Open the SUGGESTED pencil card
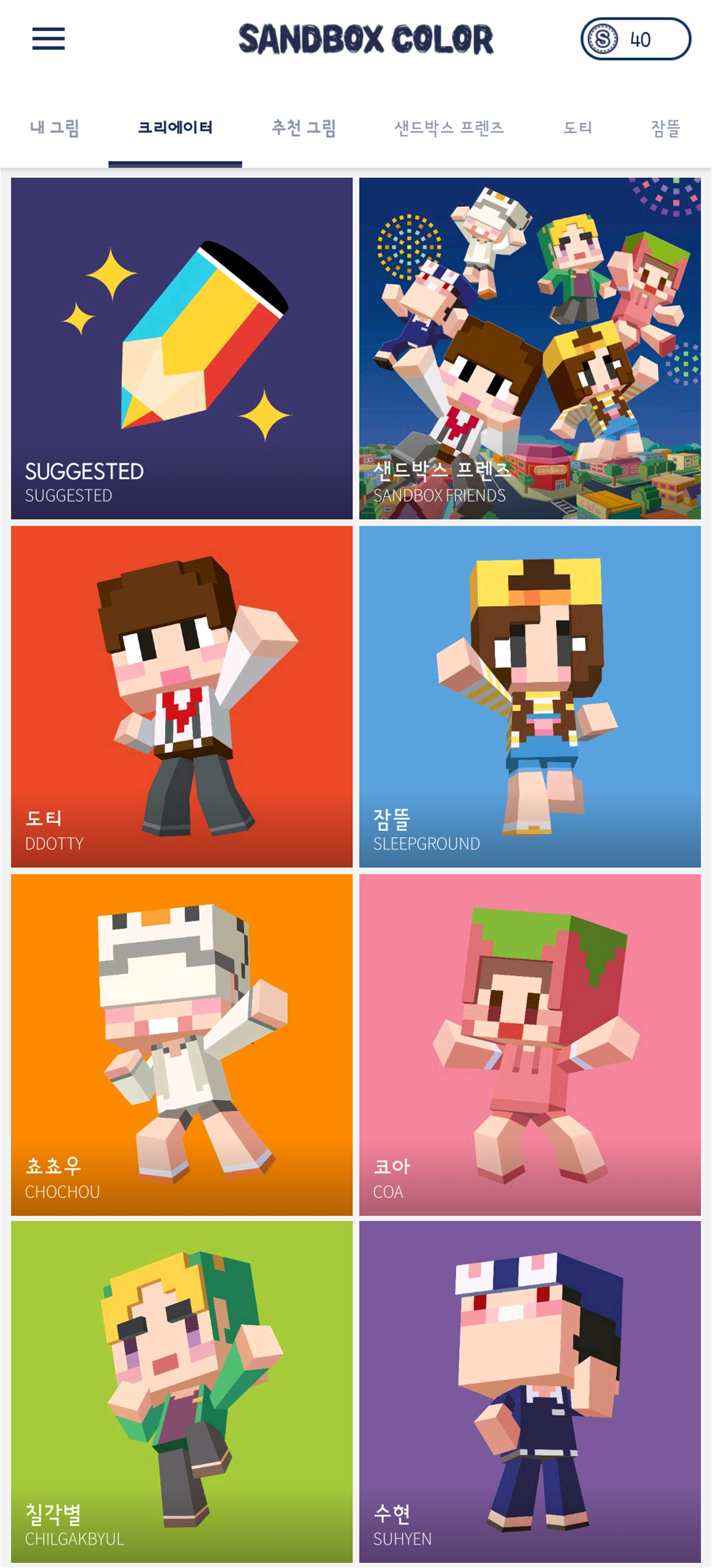The height and width of the screenshot is (1568, 712). (182, 348)
